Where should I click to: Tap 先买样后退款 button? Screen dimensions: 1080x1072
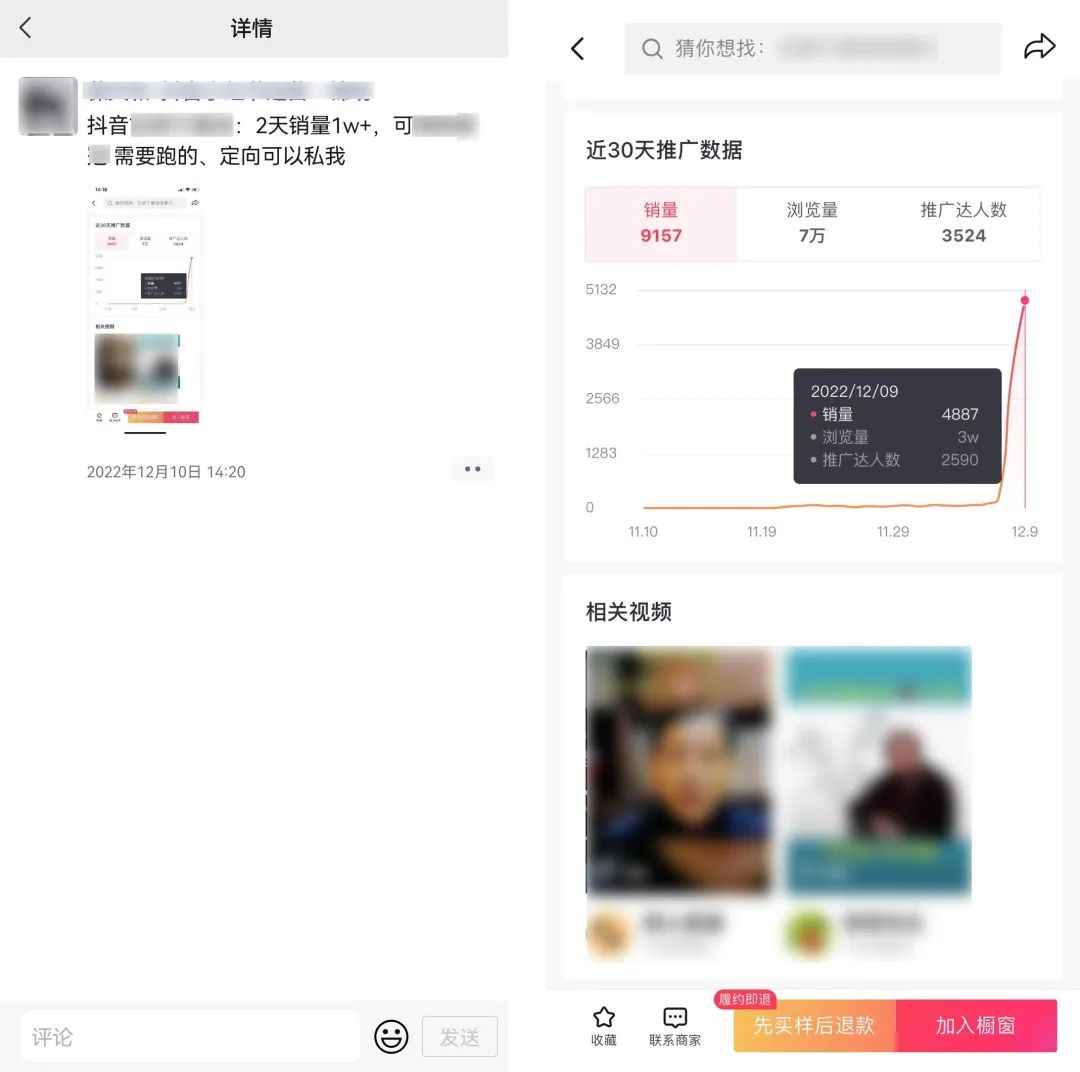click(814, 1026)
